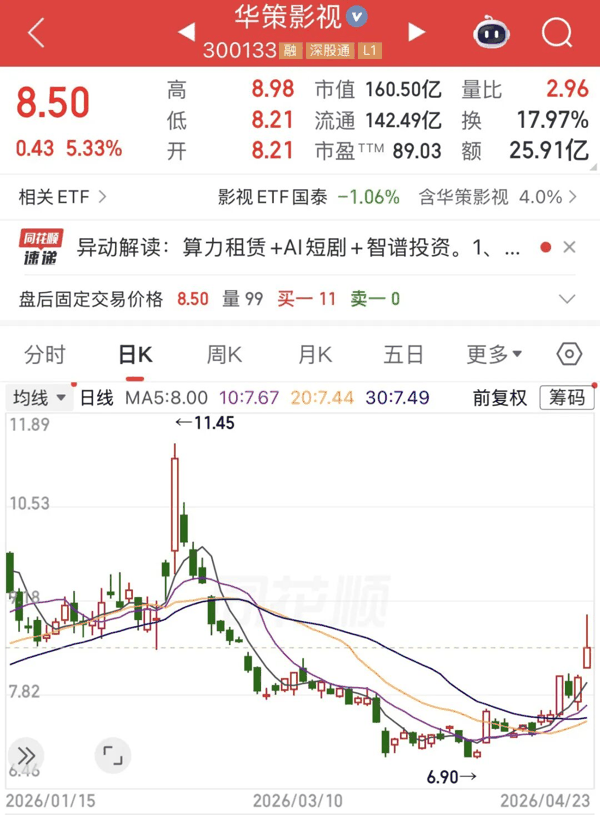Show the 筹码 distribution
The height and width of the screenshot is (815, 600).
coord(564,398)
